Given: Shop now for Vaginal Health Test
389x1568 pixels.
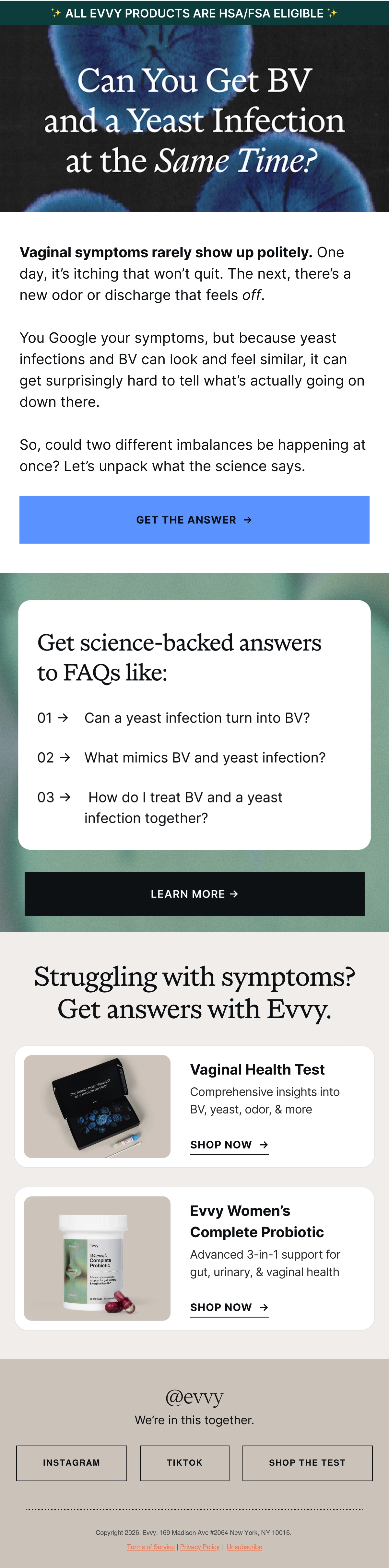Looking at the screenshot, I should (x=229, y=1145).
